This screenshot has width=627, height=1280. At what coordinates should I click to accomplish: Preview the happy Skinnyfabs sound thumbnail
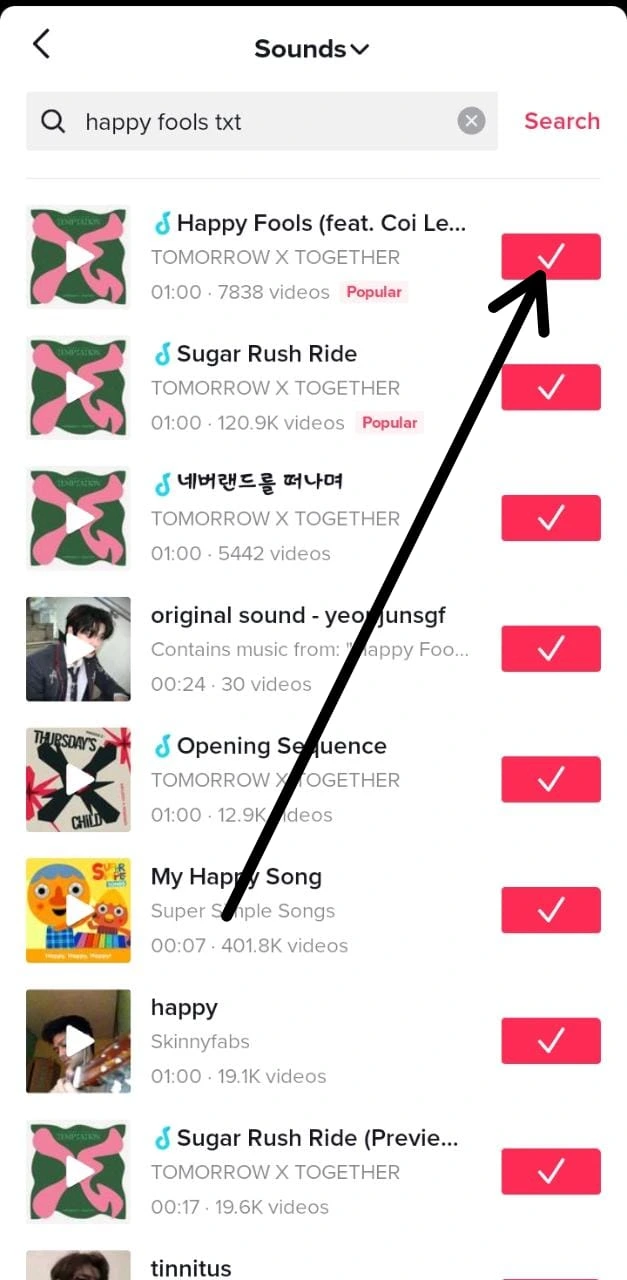click(78, 1041)
